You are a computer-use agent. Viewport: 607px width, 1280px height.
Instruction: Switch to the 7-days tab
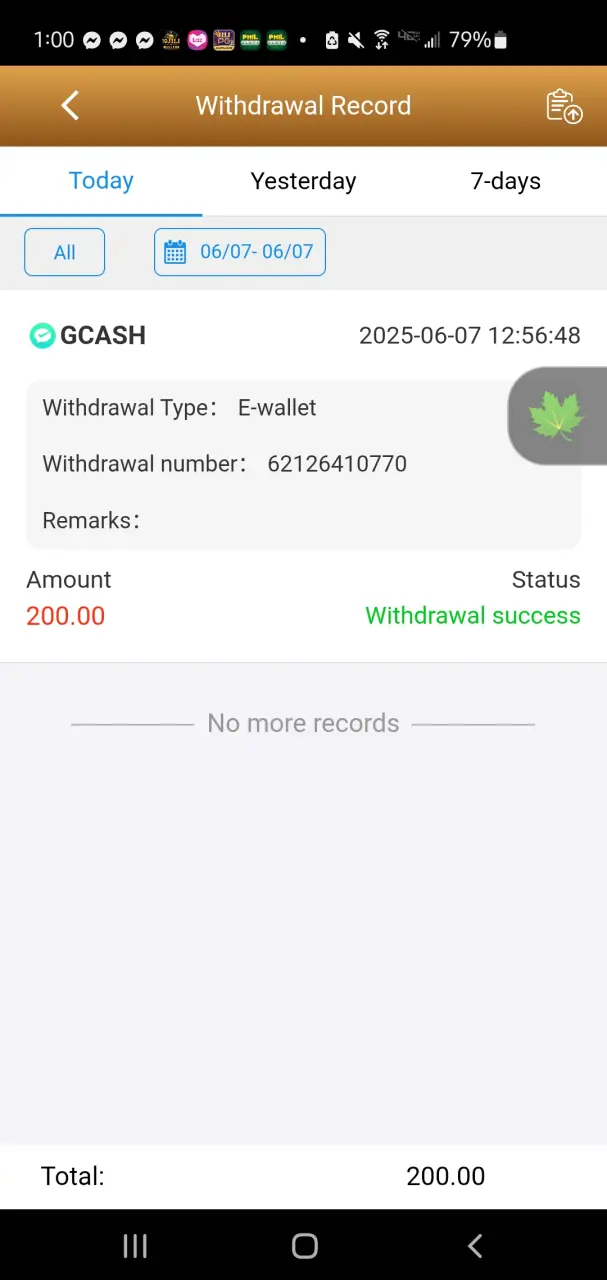505,181
